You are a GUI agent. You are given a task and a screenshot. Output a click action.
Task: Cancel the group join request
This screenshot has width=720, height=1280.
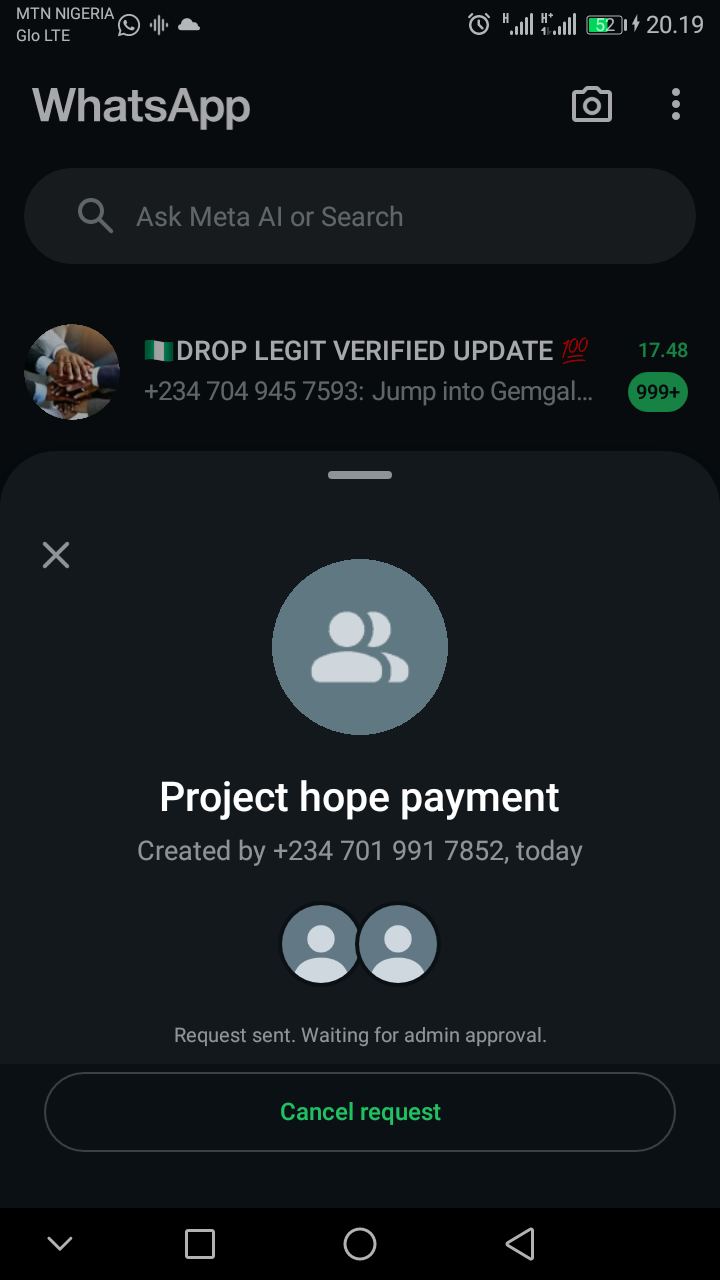click(360, 1112)
